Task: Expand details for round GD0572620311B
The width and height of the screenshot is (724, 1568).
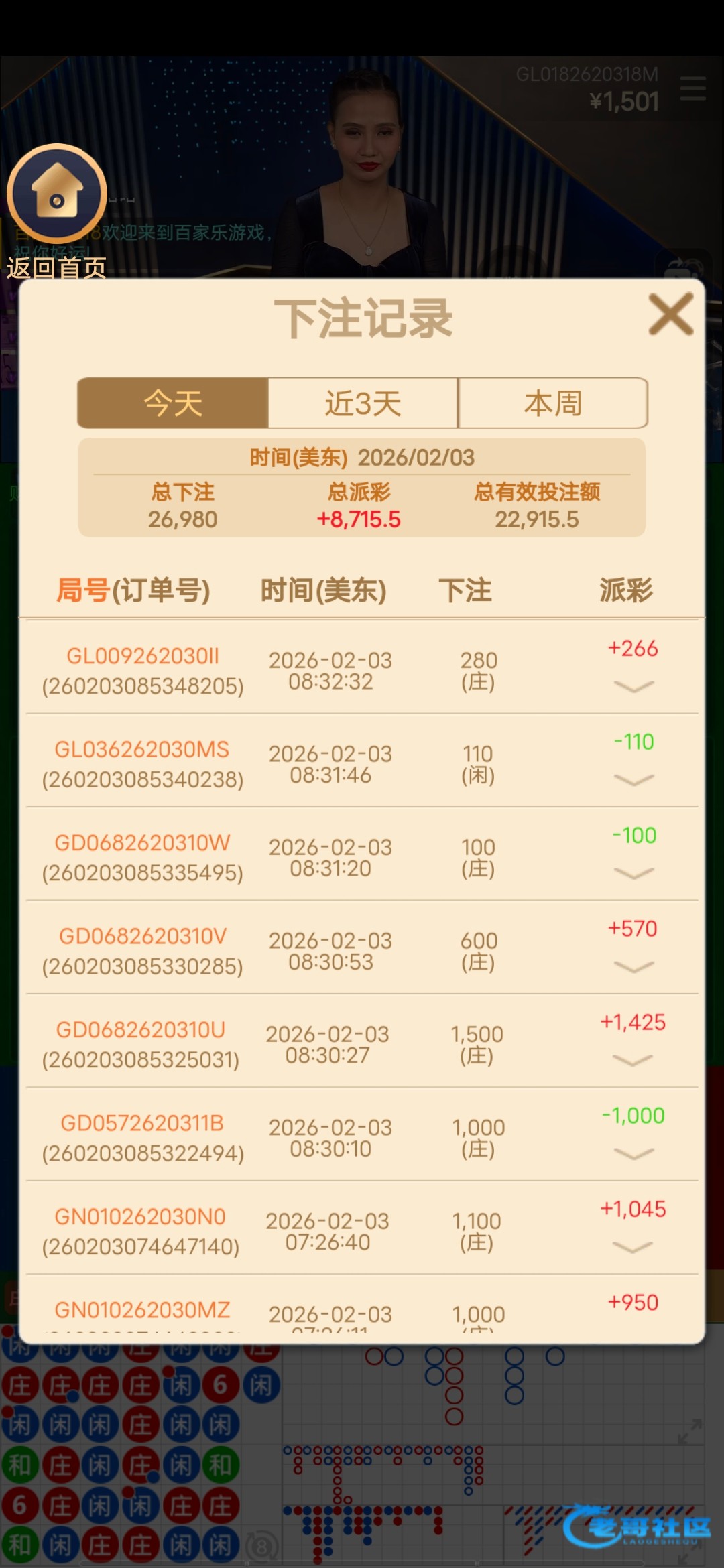Action: pyautogui.click(x=633, y=1153)
